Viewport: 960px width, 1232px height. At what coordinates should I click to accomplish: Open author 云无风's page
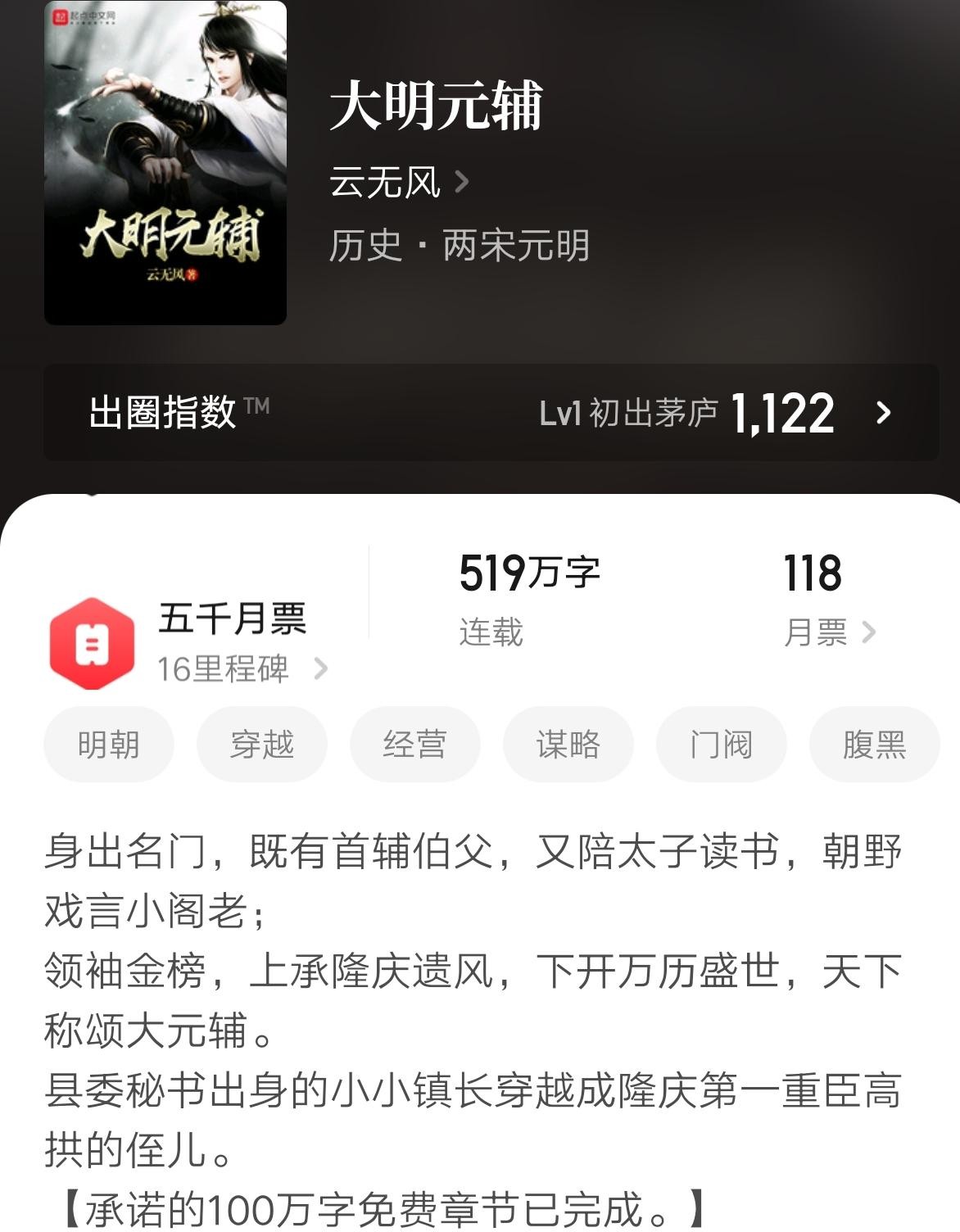pos(399,182)
